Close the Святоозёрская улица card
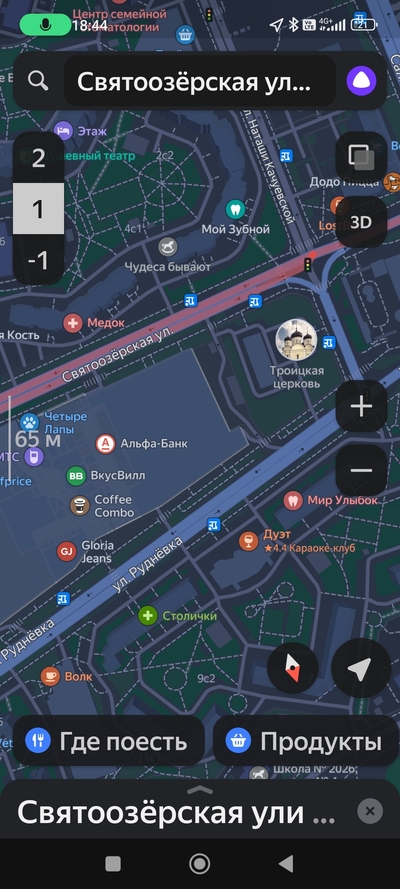This screenshot has height=889, width=400. tap(370, 811)
